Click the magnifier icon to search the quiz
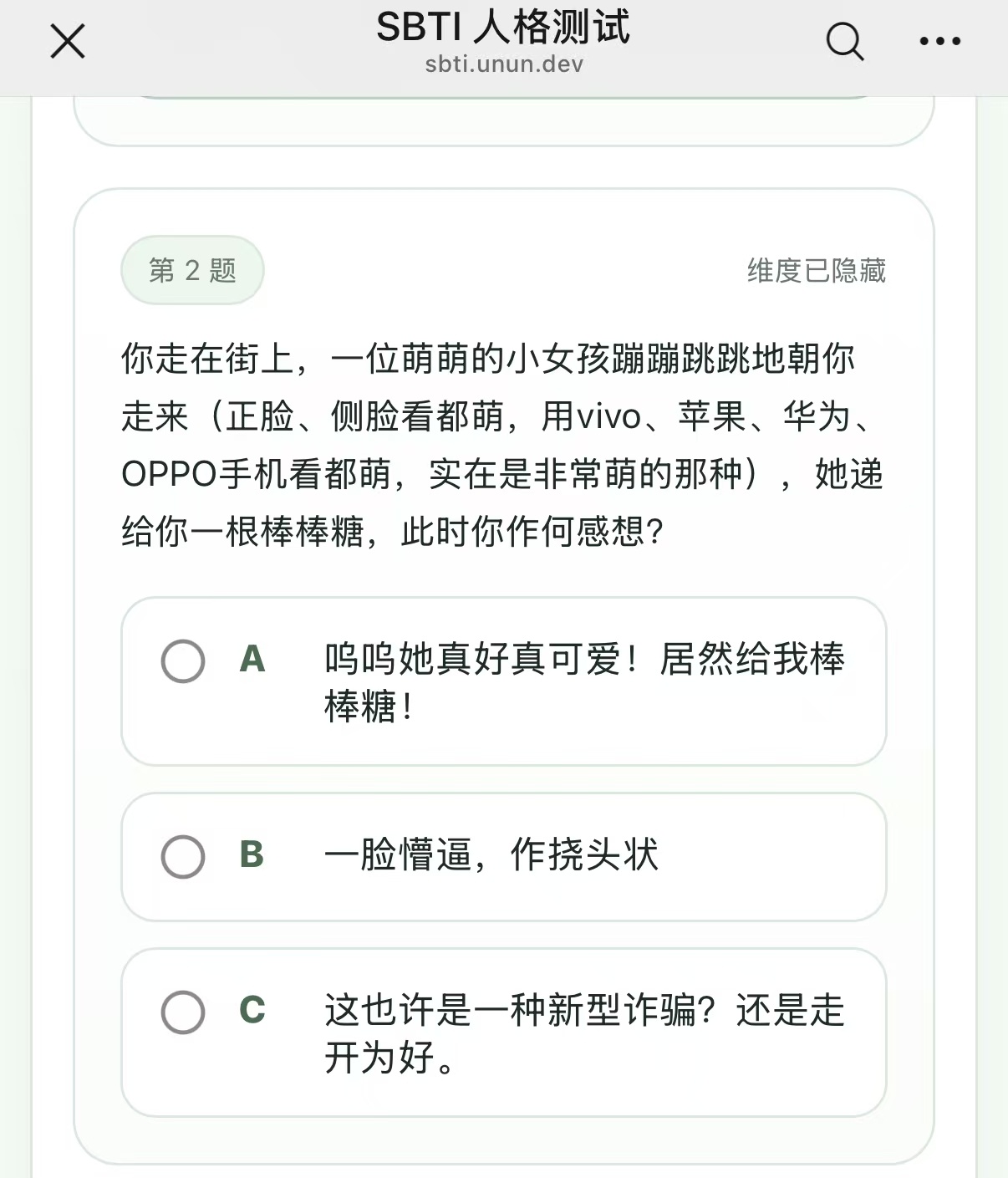Screen dimensions: 1008x1178 844,40
